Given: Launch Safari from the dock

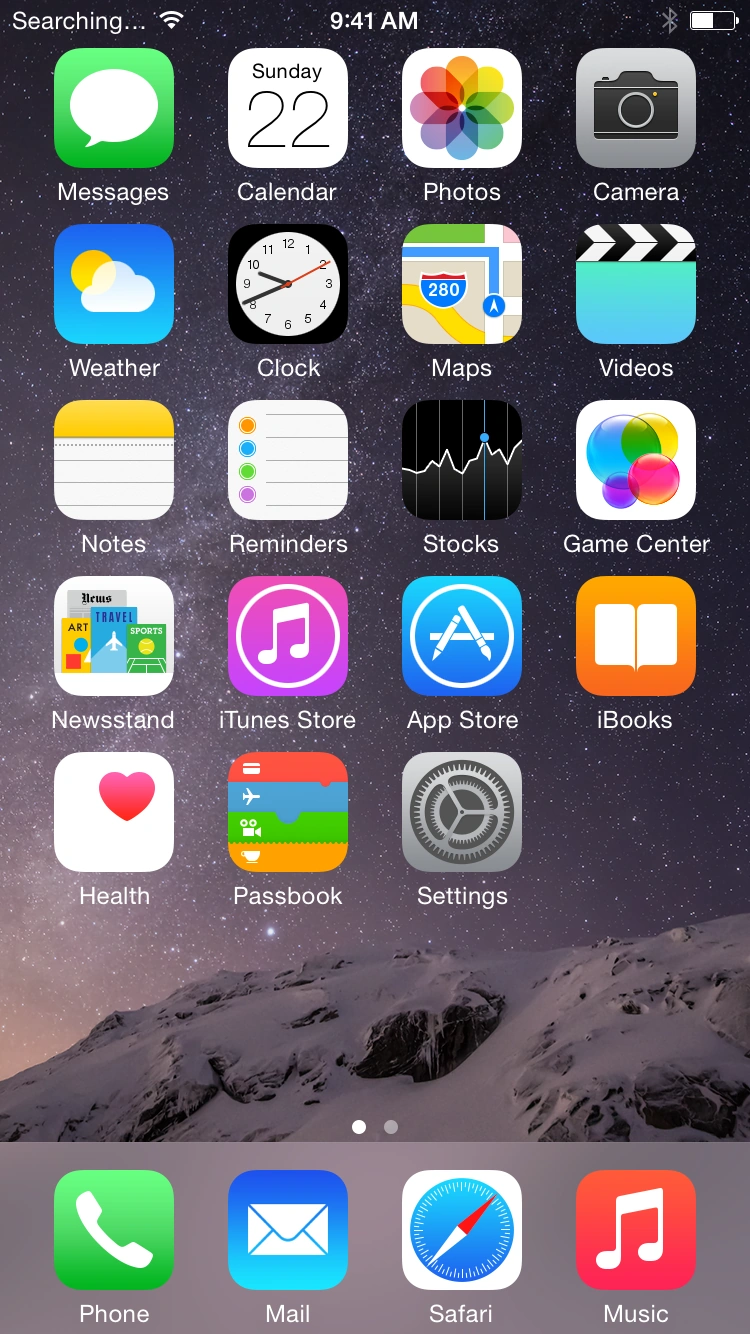Looking at the screenshot, I should coord(462,1230).
